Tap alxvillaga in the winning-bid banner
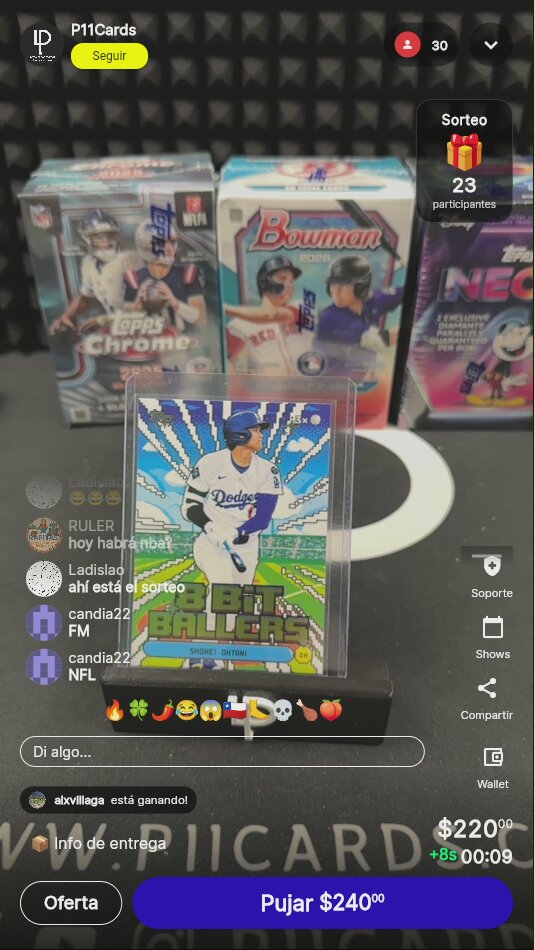Image resolution: width=534 pixels, height=950 pixels. pyautogui.click(x=79, y=800)
